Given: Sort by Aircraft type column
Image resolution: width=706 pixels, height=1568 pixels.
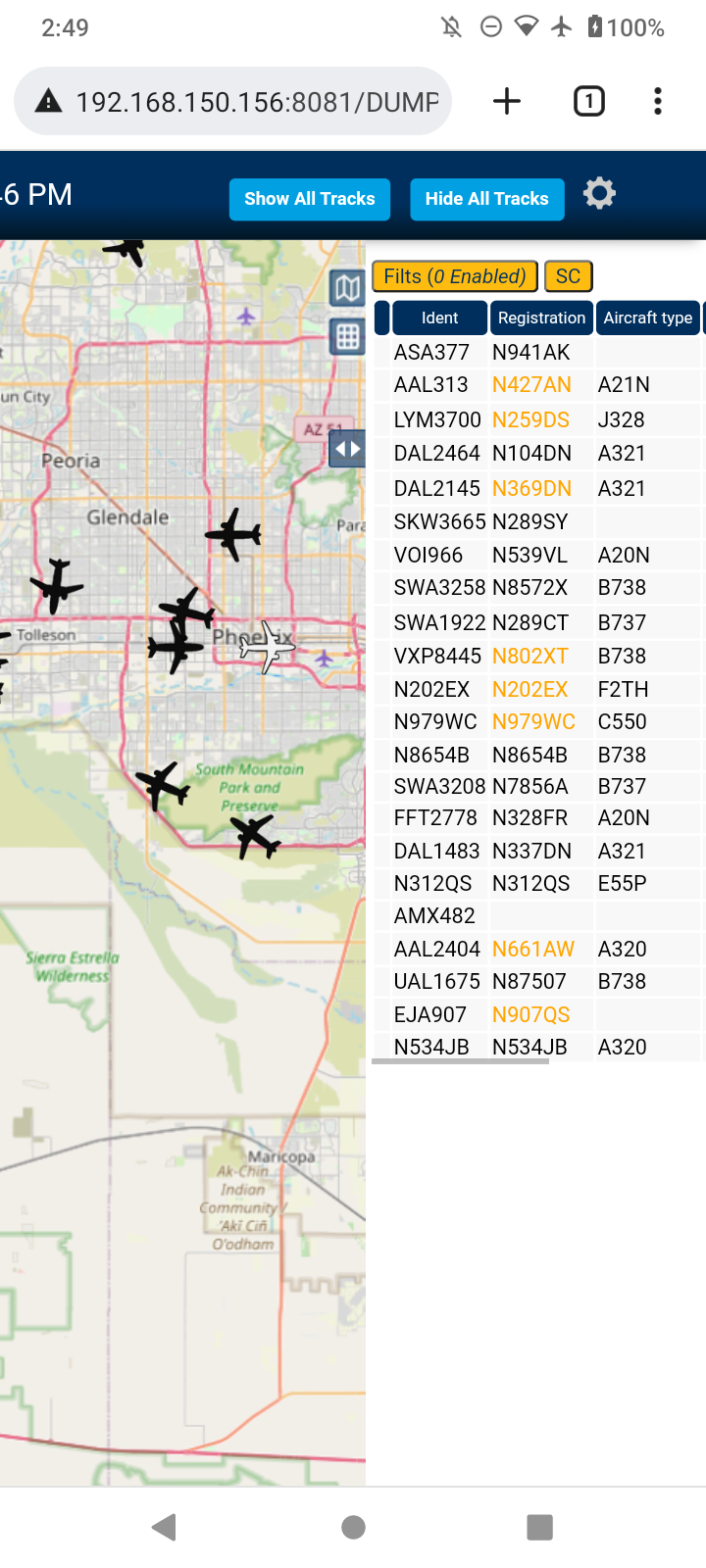Looking at the screenshot, I should click(648, 318).
